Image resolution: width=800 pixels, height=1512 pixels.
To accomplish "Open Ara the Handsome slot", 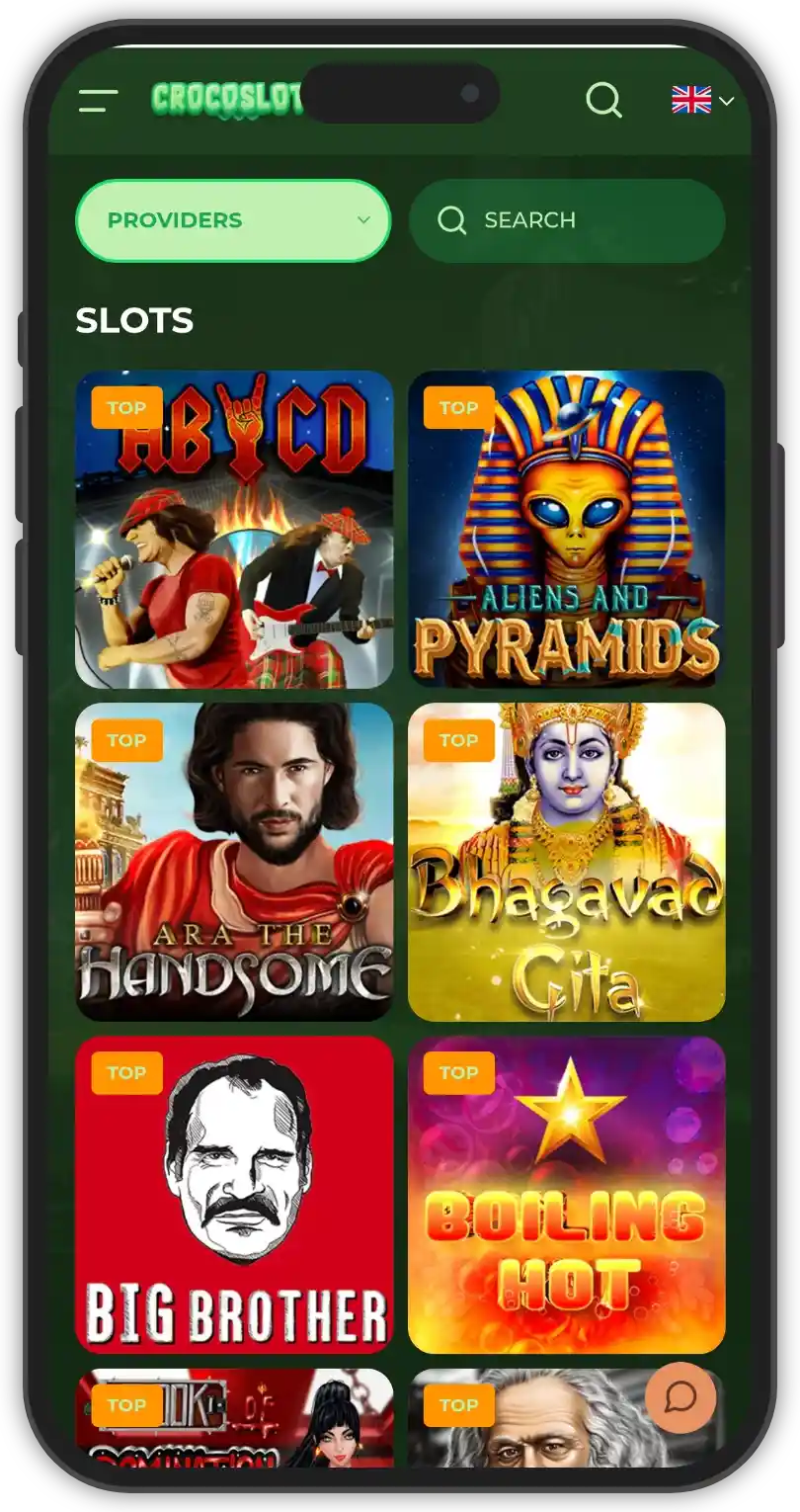I will (x=234, y=862).
